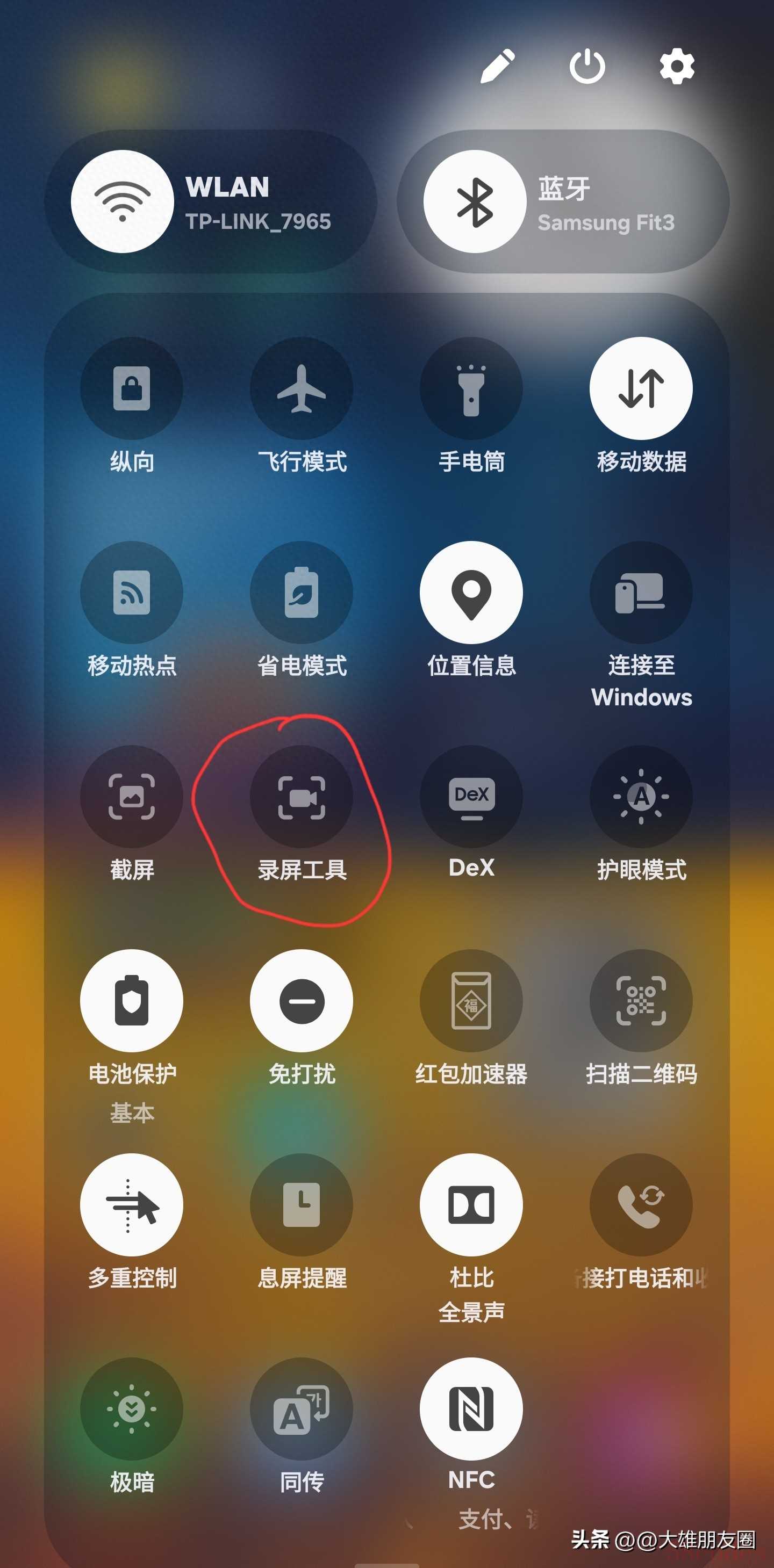
Task: Enable 移动热点
Action: (132, 592)
